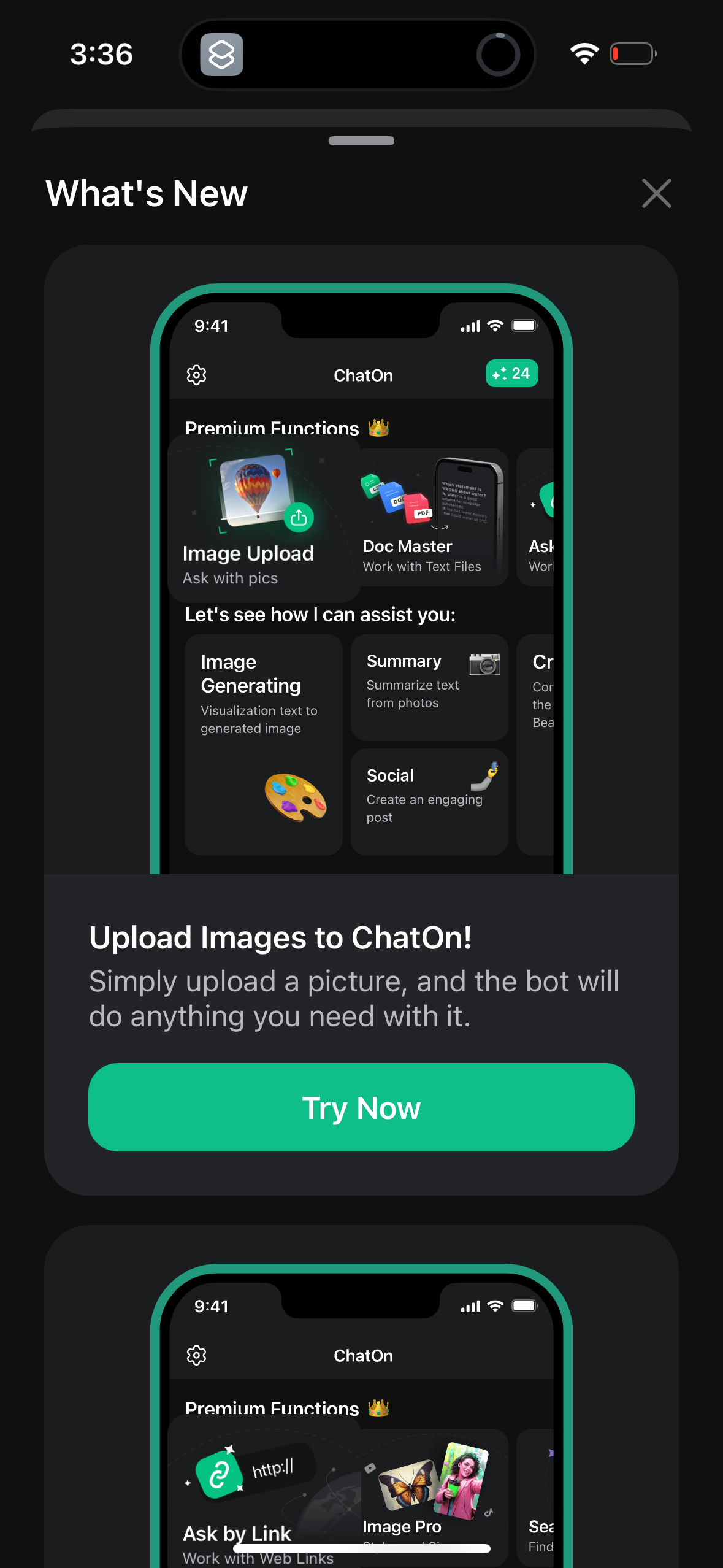Screen dimensions: 723x1568
Task: Tap the sparkles counter showing 24
Action: point(511,373)
